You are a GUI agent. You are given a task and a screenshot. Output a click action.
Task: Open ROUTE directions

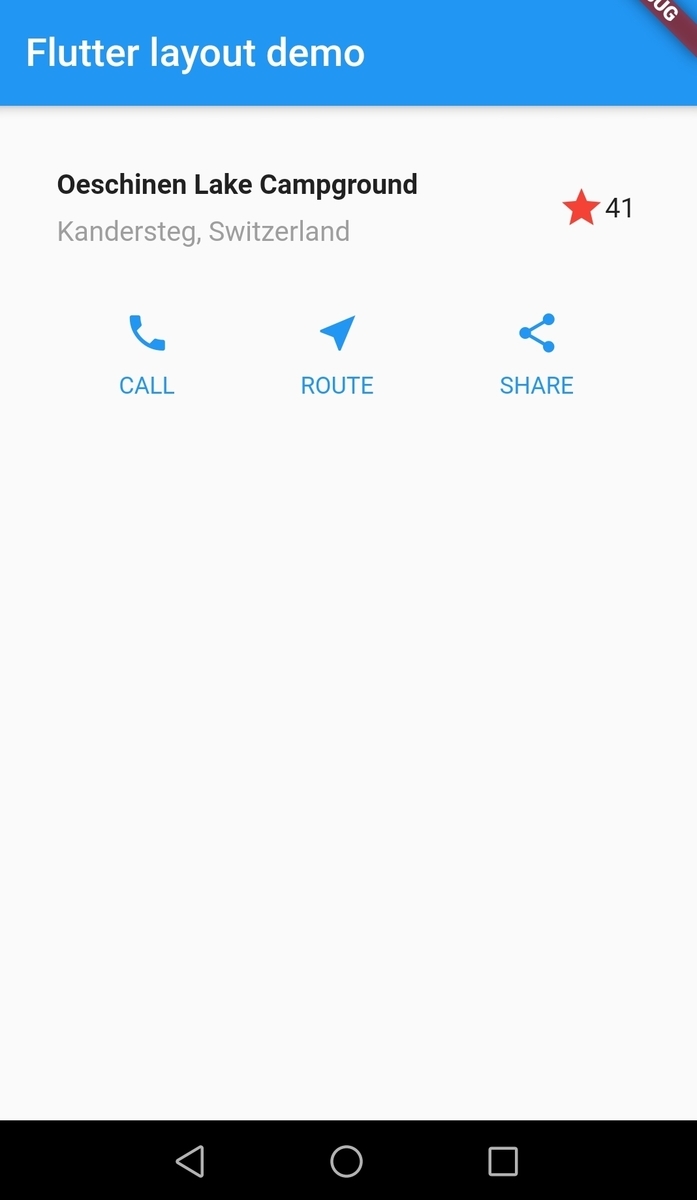(x=337, y=354)
